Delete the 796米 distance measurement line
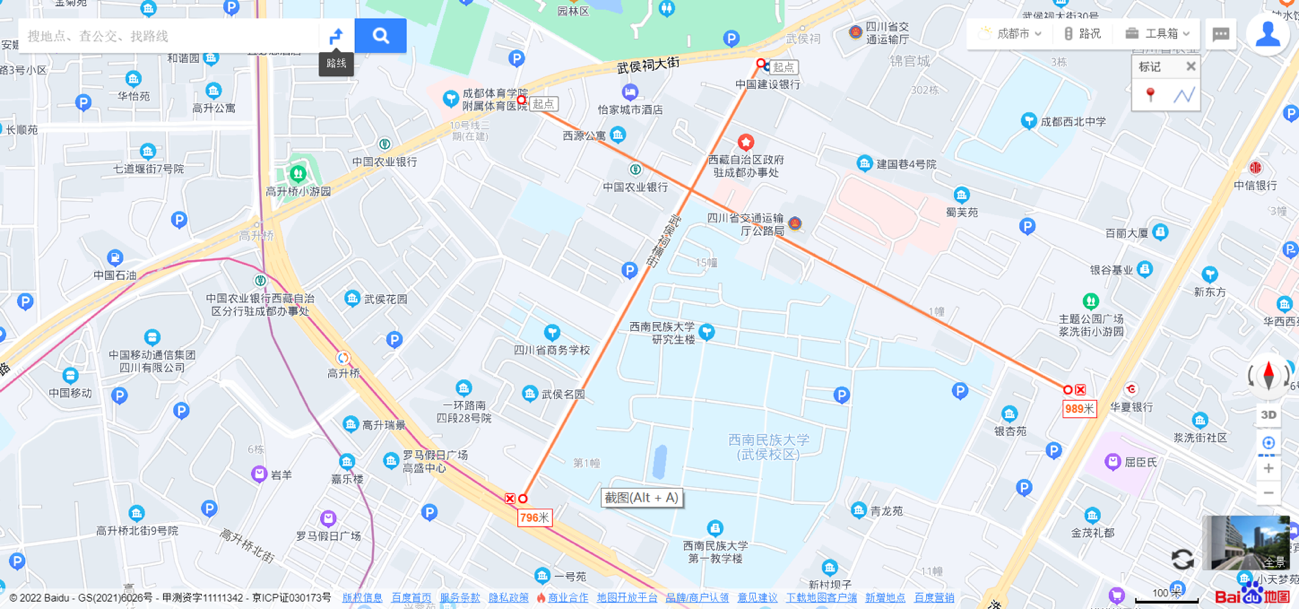This screenshot has height=609, width=1299. tap(510, 498)
